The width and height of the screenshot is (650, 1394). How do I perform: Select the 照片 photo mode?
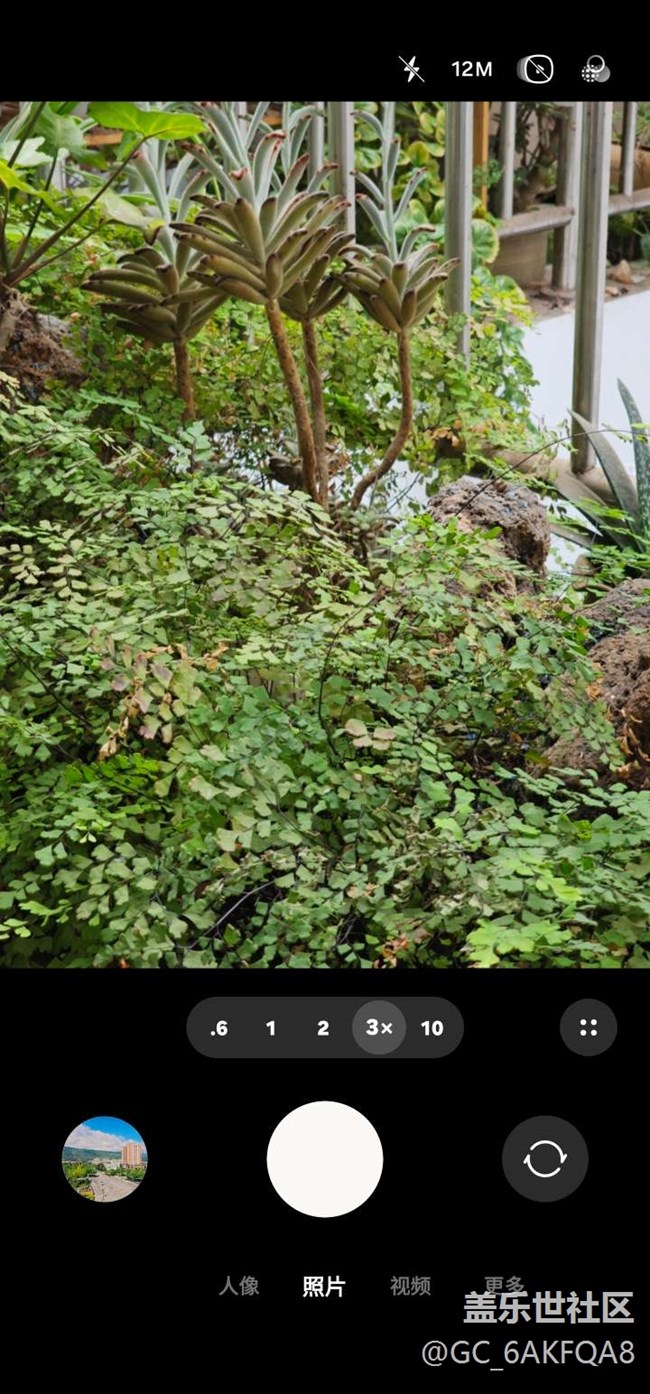point(324,1287)
